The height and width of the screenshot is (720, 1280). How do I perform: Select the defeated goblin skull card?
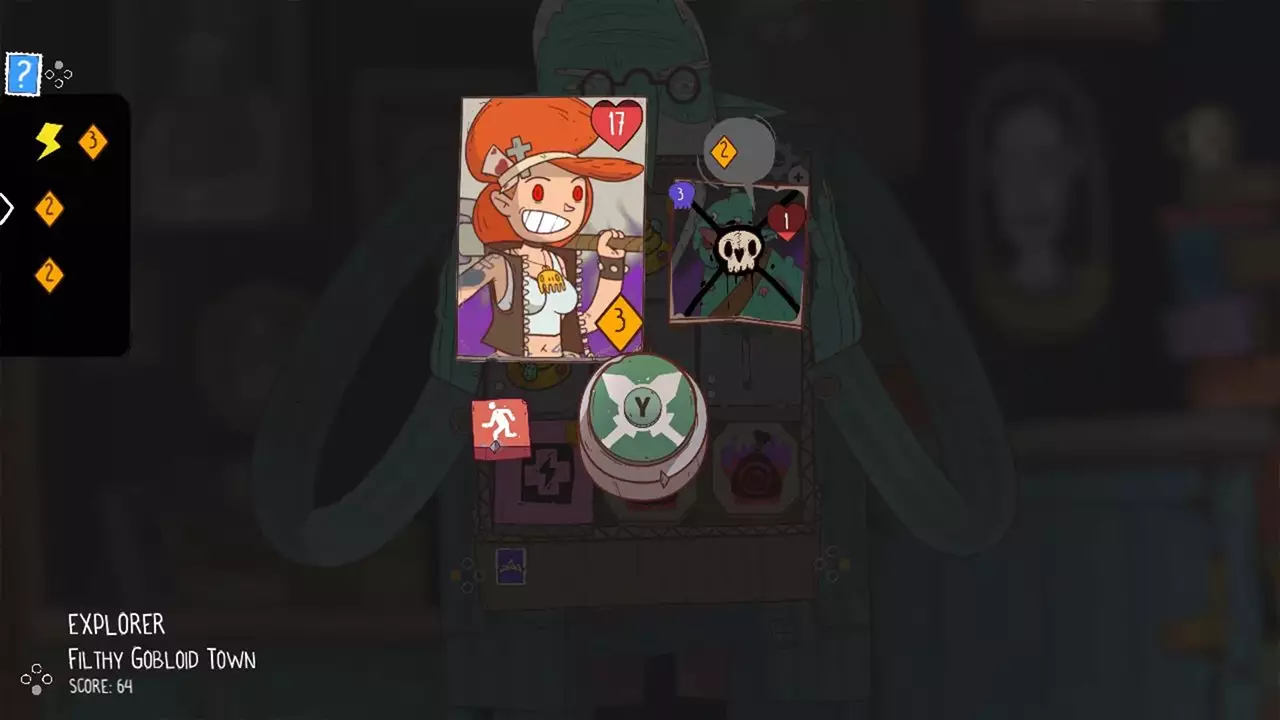tap(738, 255)
